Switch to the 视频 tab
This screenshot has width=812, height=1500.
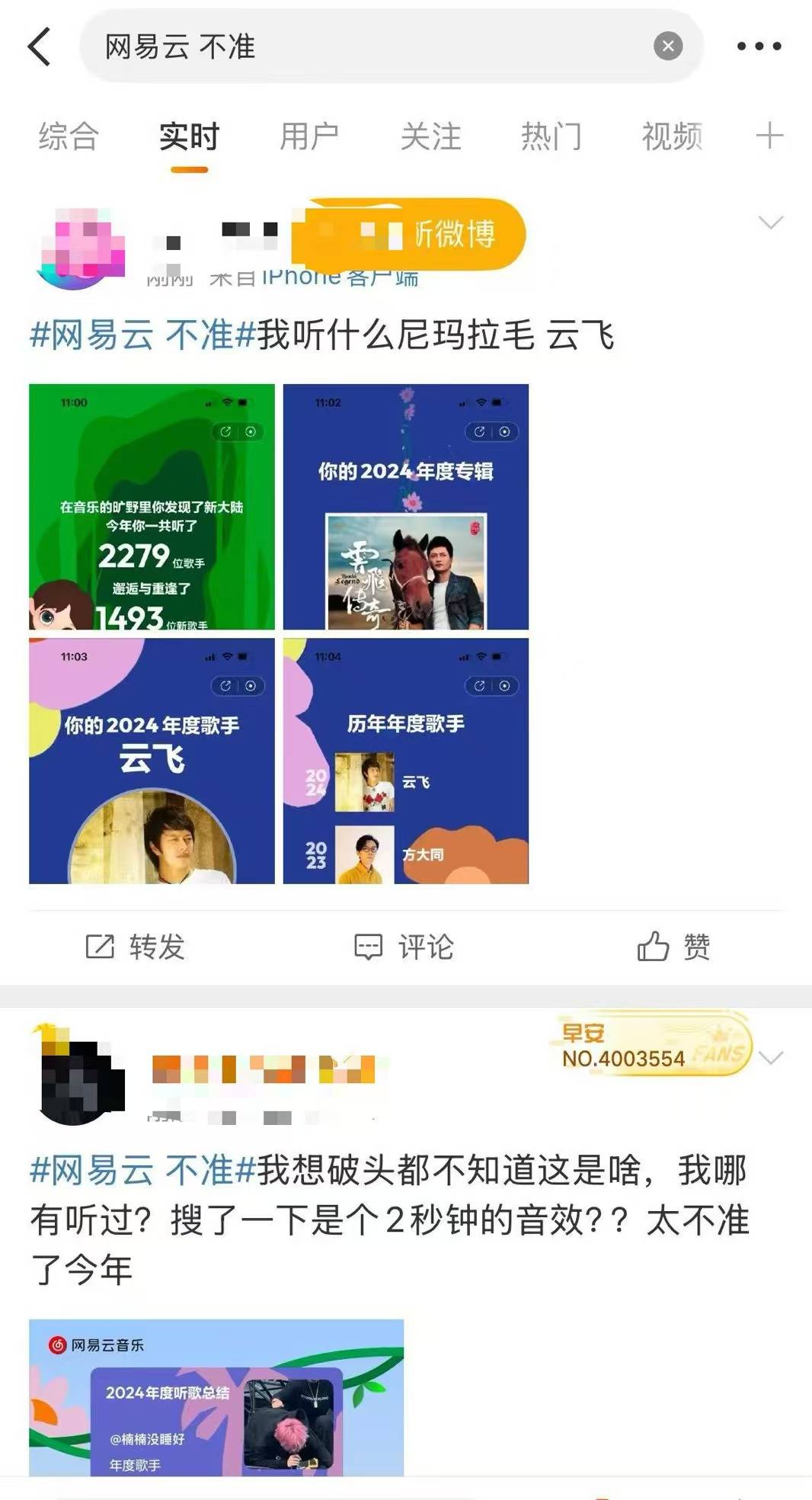click(671, 137)
